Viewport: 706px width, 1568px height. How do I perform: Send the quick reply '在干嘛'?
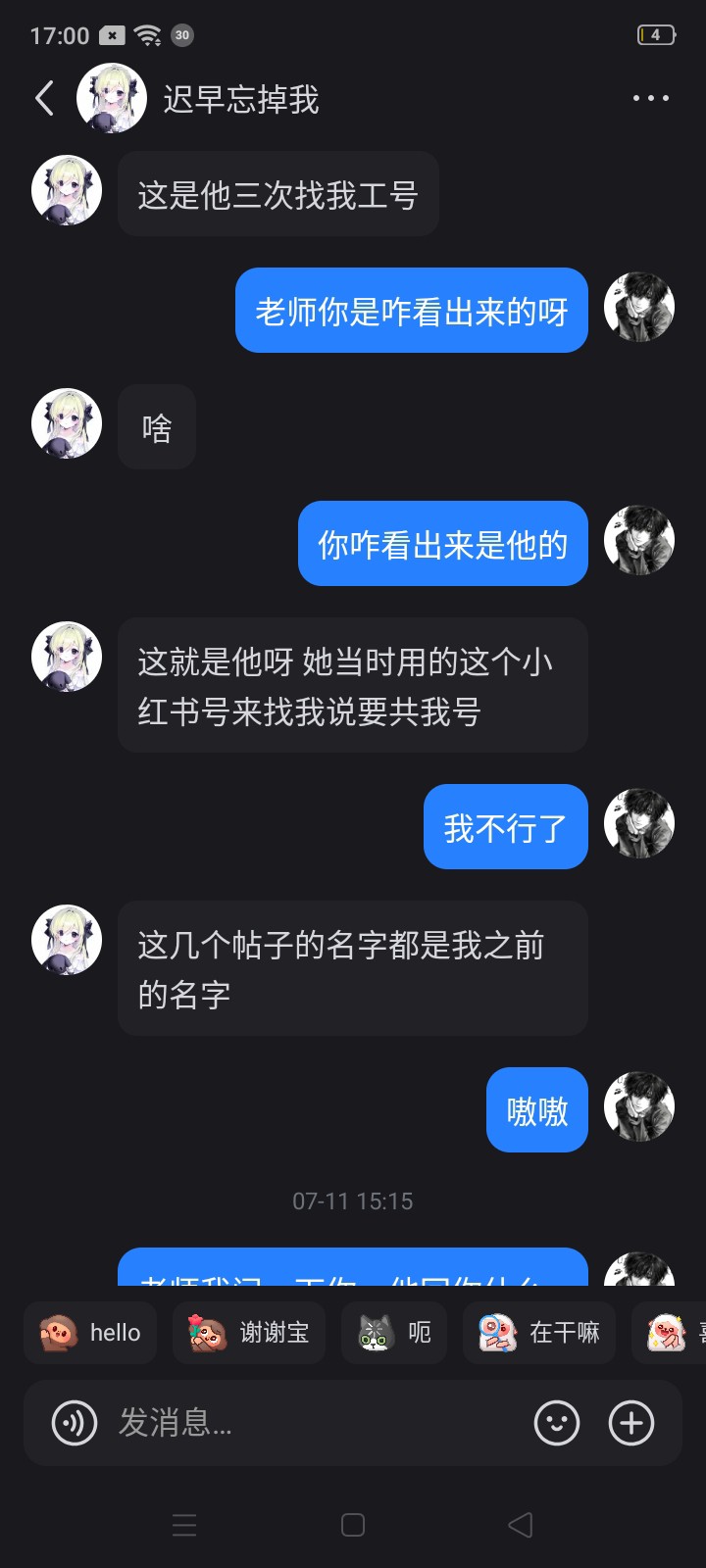pyautogui.click(x=539, y=1333)
